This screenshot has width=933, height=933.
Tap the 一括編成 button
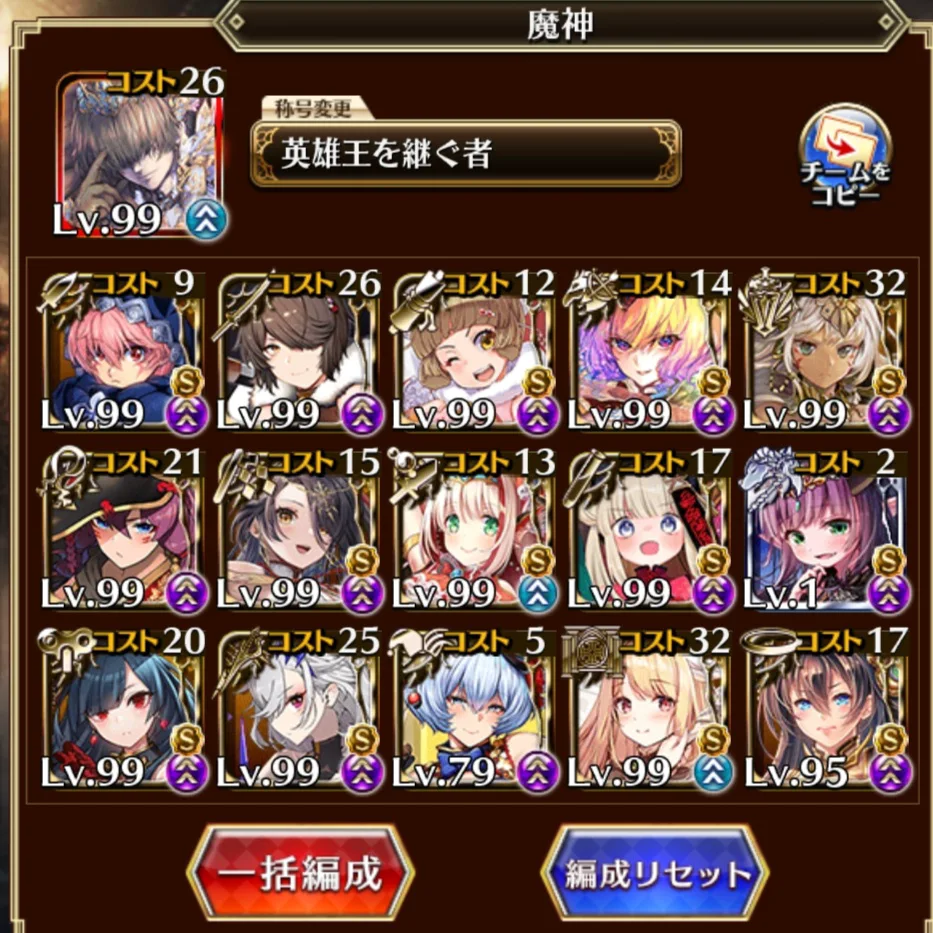pos(301,873)
